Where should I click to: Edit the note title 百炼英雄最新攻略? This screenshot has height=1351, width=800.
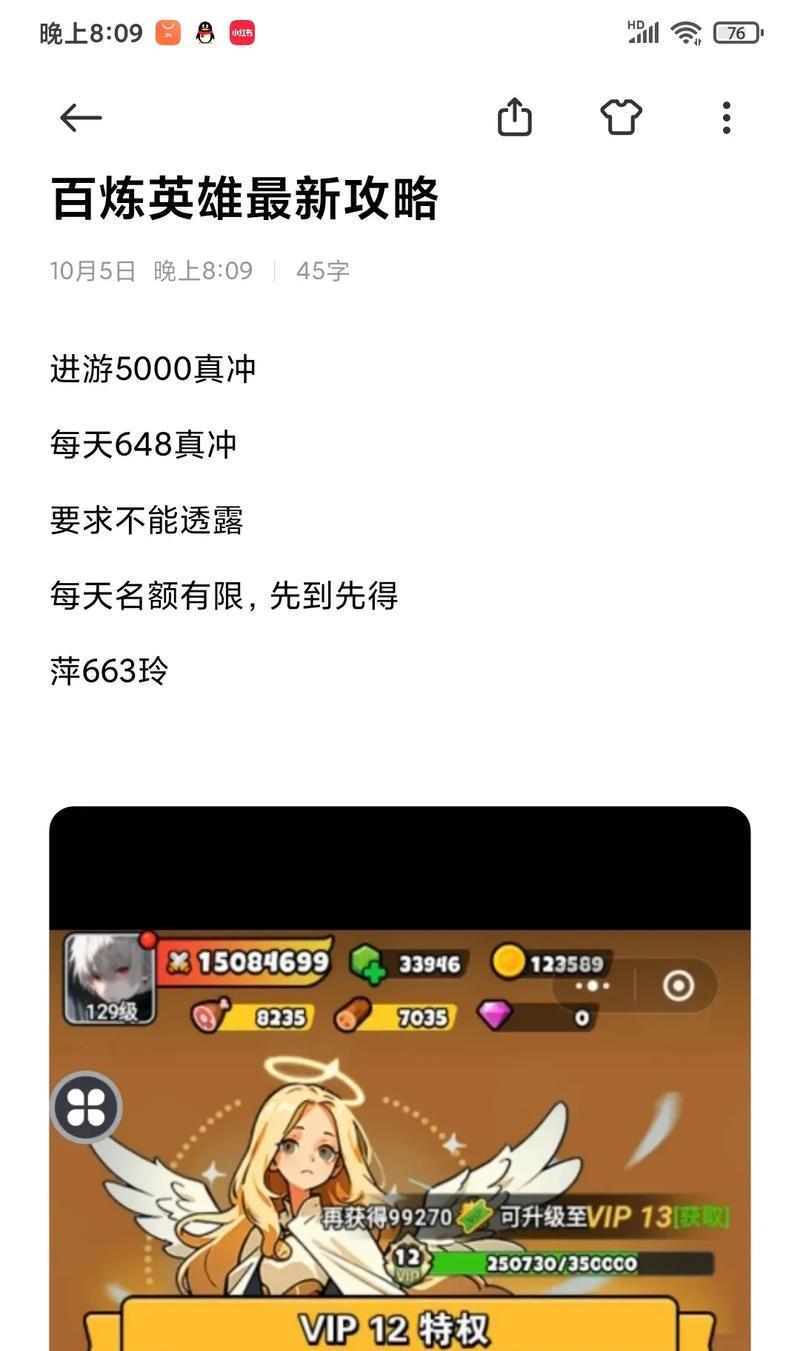click(245, 198)
